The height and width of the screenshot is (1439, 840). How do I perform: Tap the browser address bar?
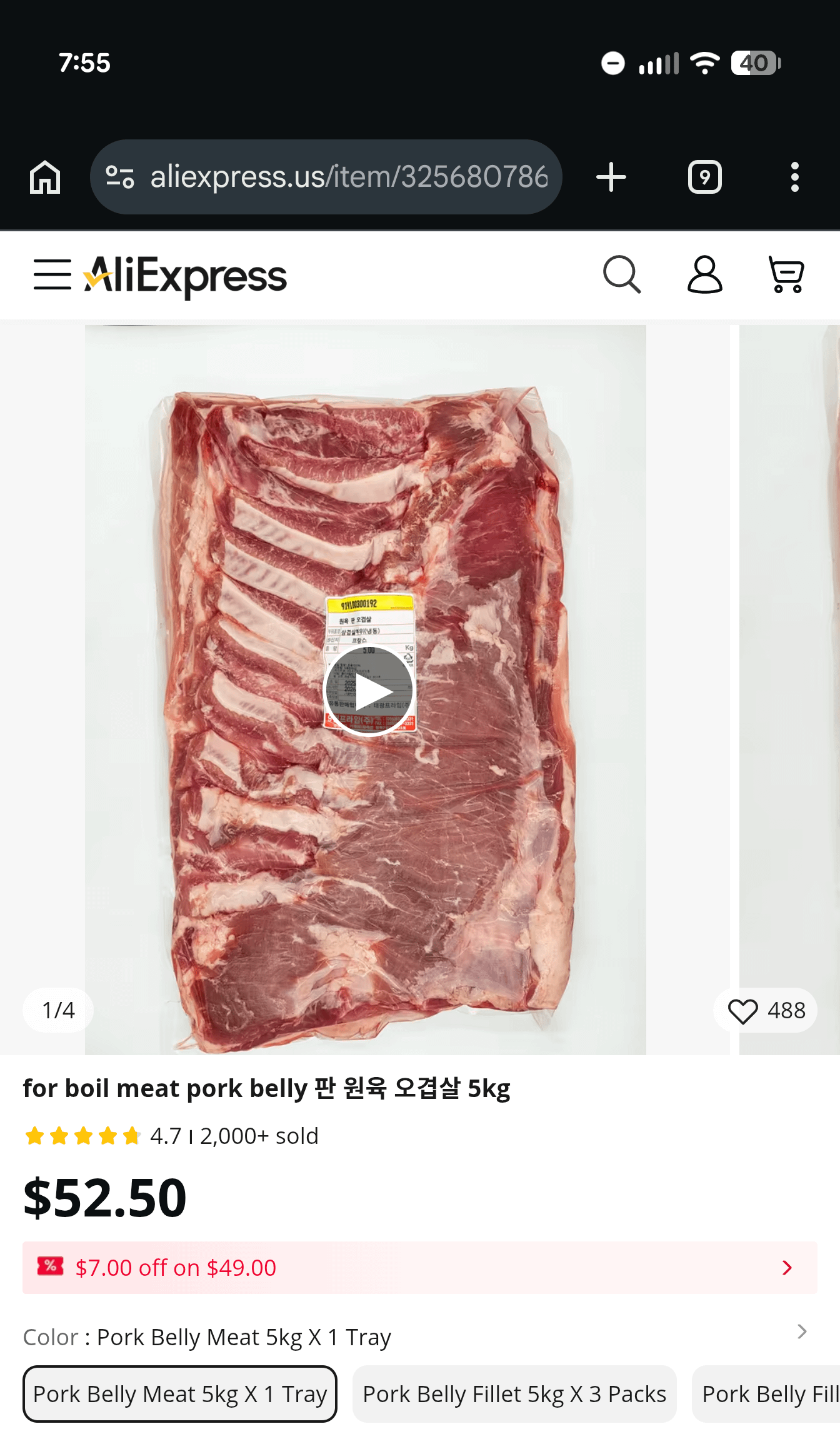tap(349, 177)
